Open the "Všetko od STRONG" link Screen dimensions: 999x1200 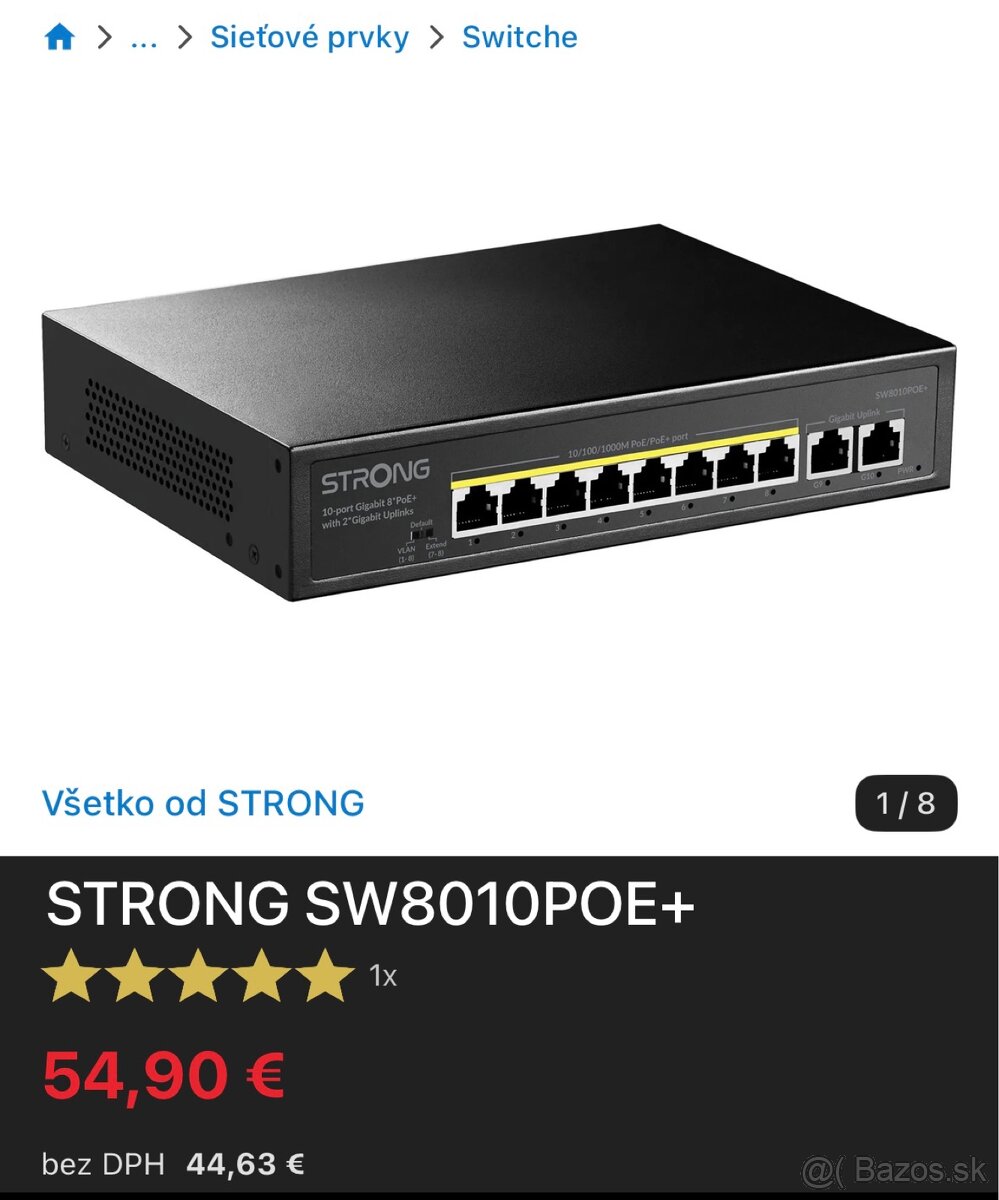pos(204,803)
